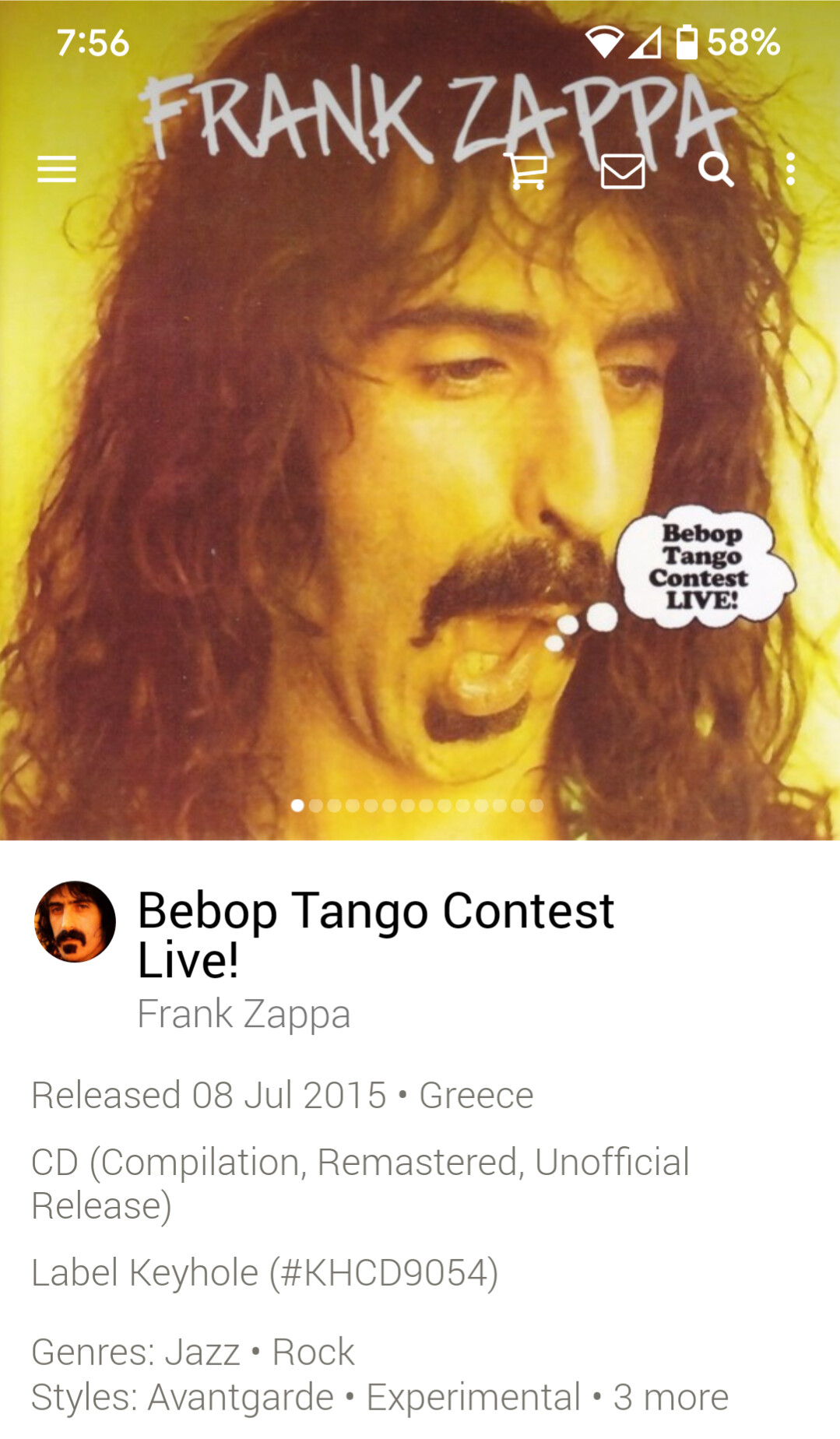Image resolution: width=840 pixels, height=1439 pixels.
Task: Open the hamburger navigation menu
Action: 57,169
